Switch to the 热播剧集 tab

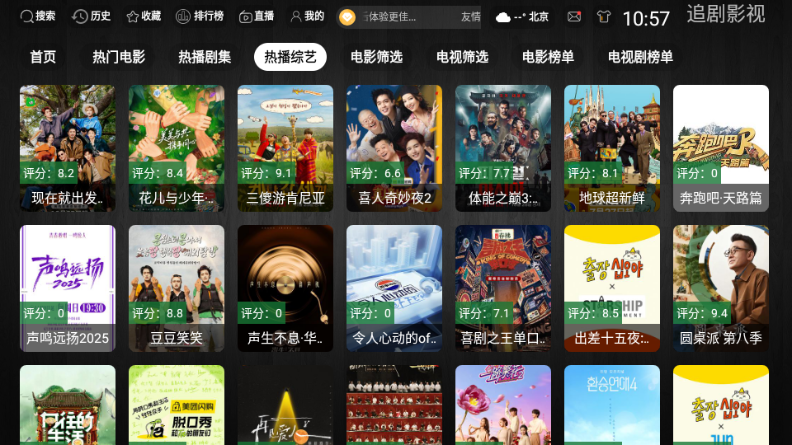click(x=204, y=57)
